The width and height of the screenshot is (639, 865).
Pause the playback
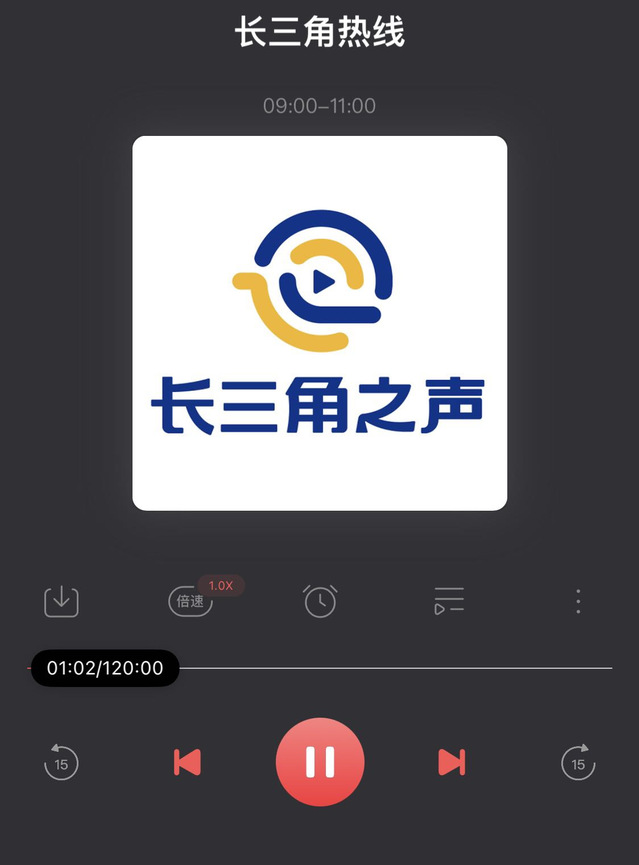[320, 763]
